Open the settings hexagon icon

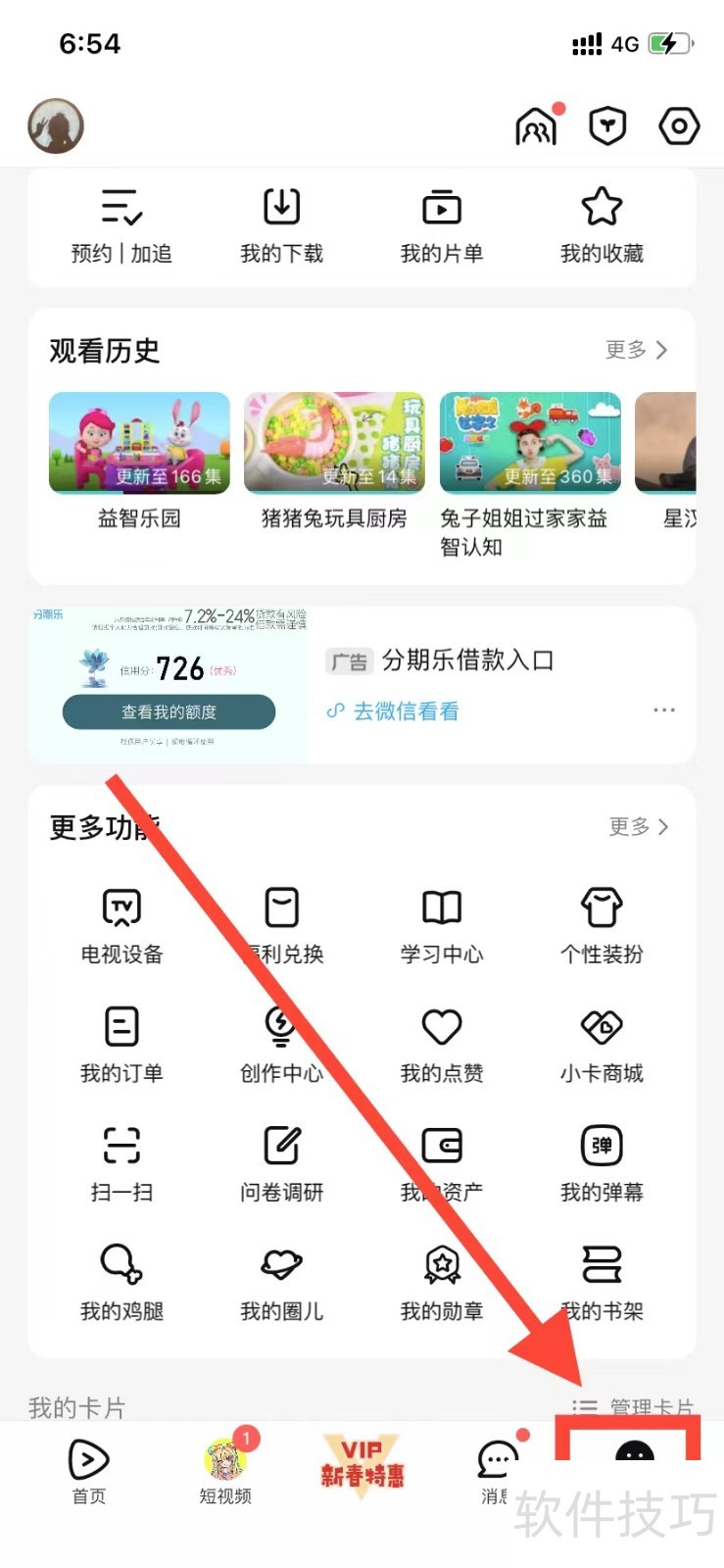tap(679, 126)
